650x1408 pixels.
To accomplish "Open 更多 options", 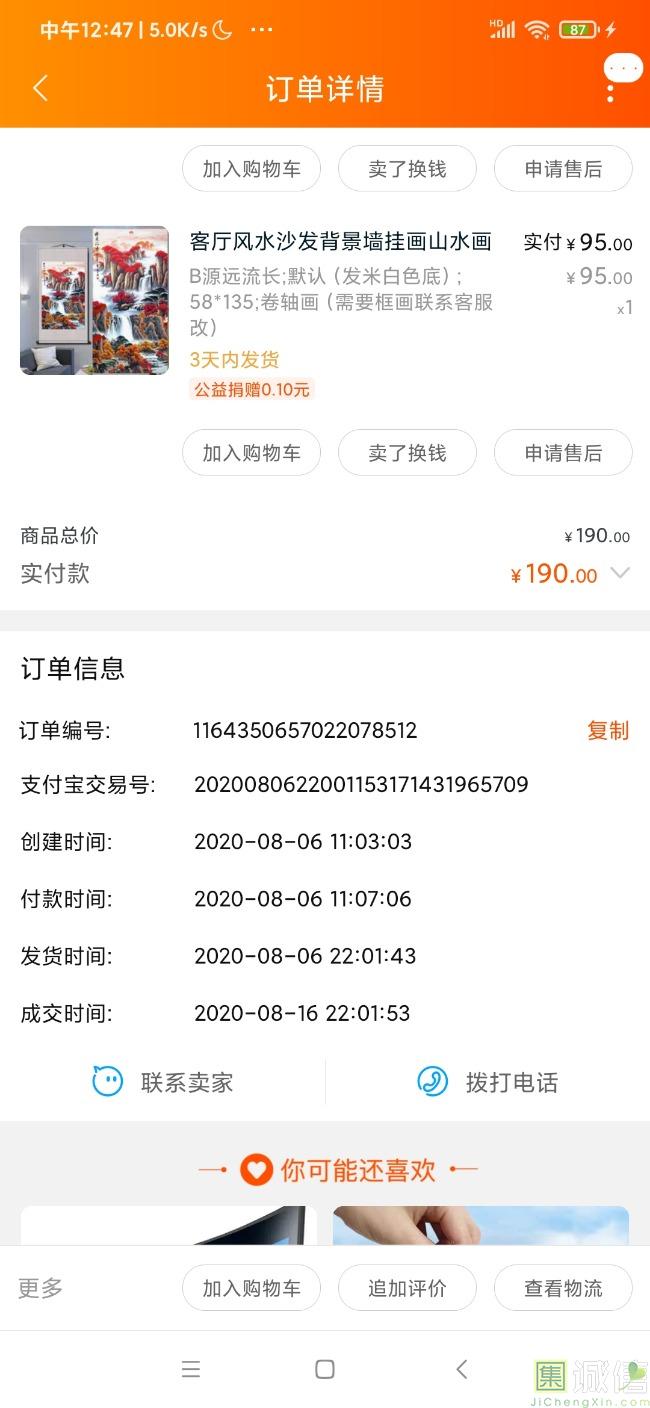I will click(41, 1288).
